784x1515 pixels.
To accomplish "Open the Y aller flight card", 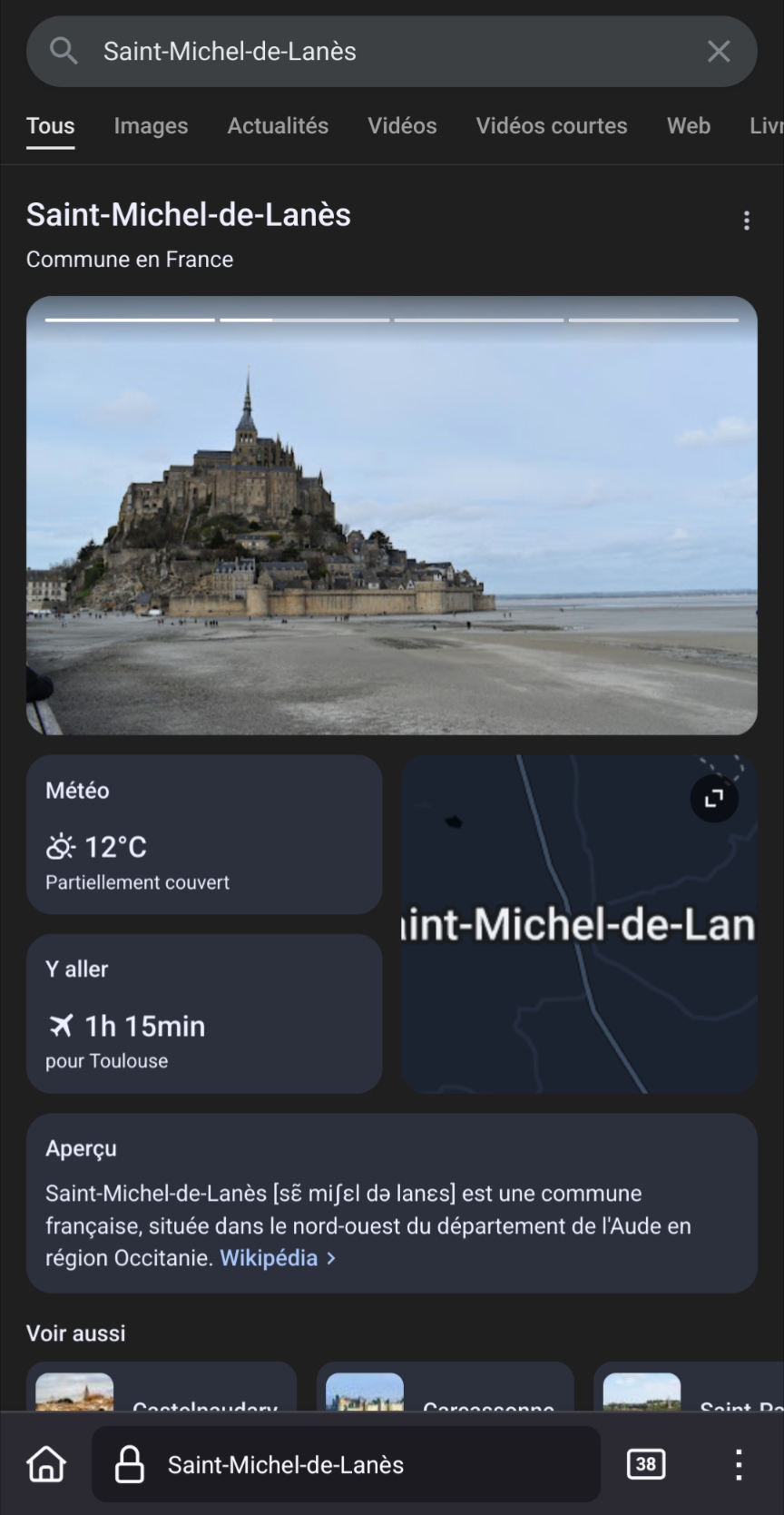I will [x=203, y=1014].
